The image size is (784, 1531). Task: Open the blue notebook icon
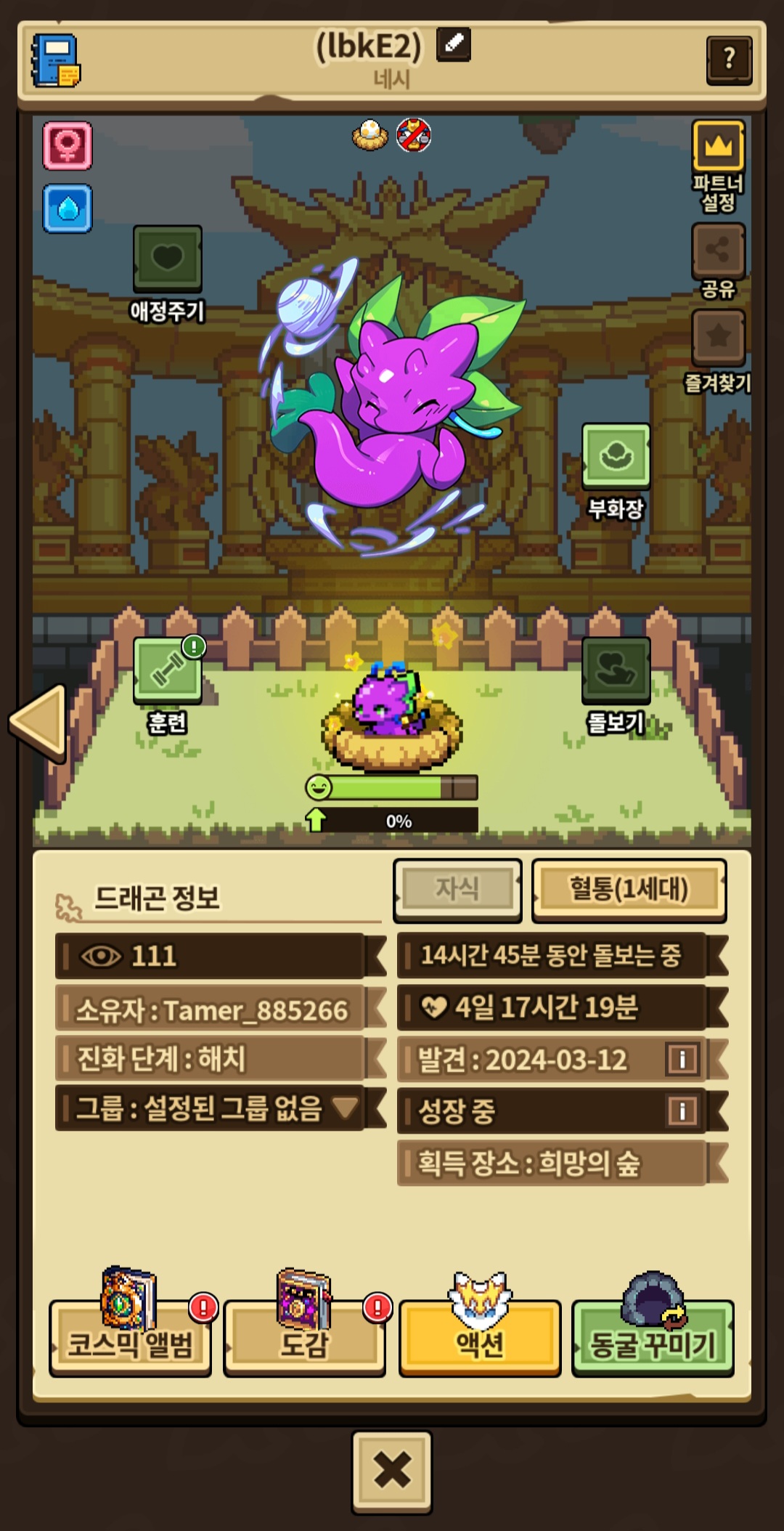(56, 60)
